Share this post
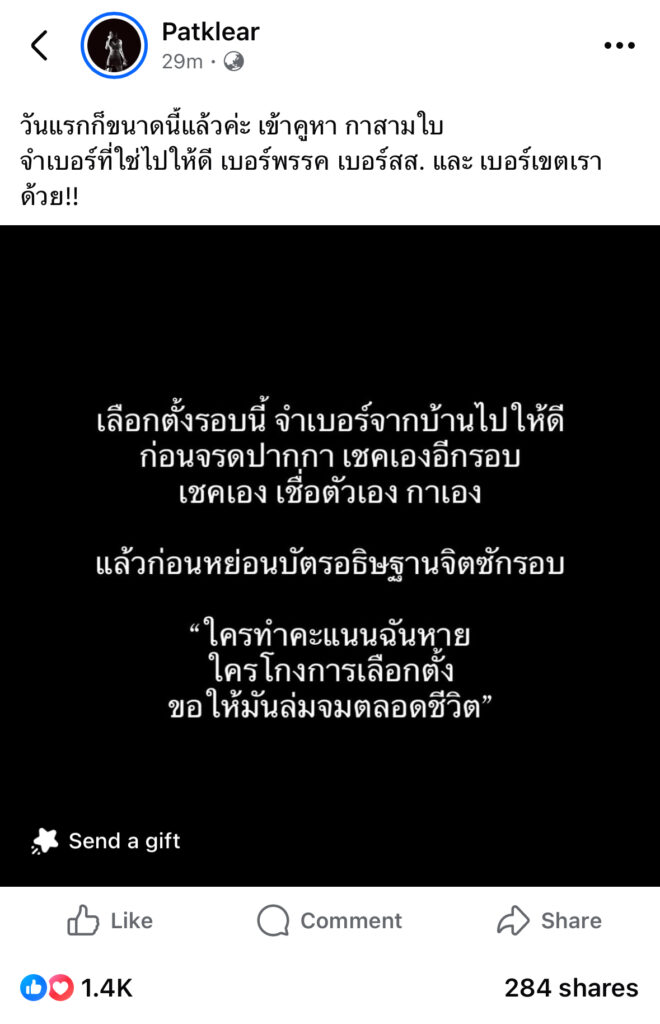 [549, 921]
